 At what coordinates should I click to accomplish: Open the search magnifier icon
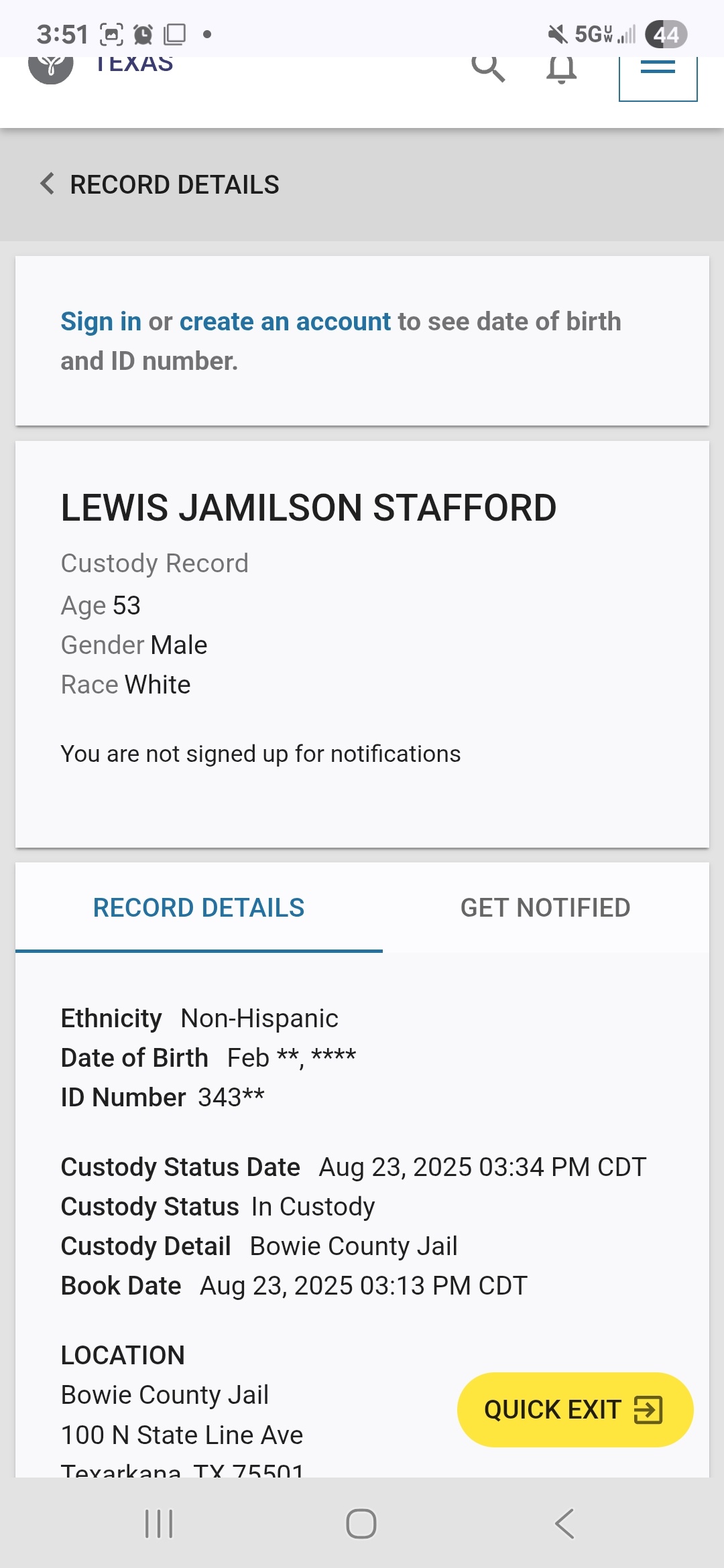[x=488, y=68]
